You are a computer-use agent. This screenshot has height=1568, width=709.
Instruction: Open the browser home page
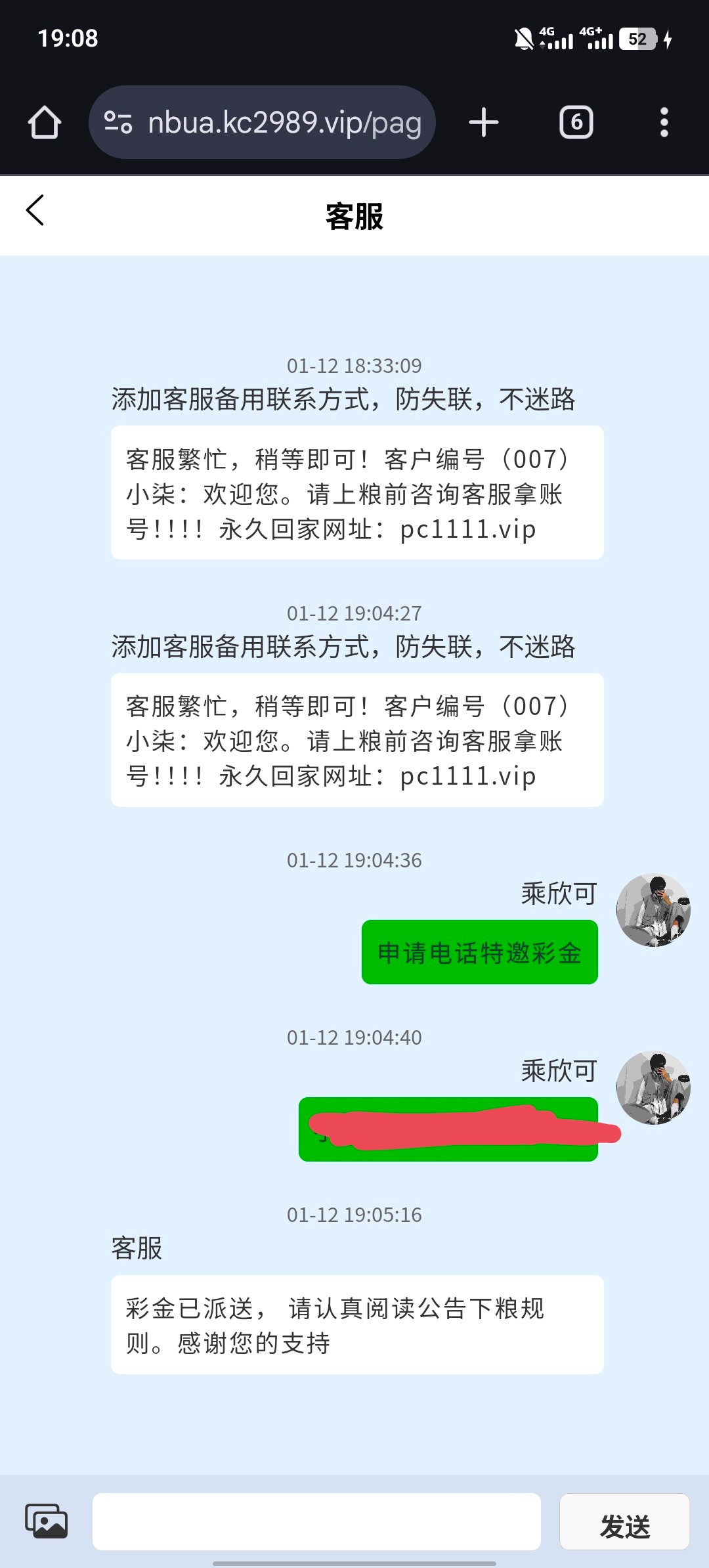45,123
